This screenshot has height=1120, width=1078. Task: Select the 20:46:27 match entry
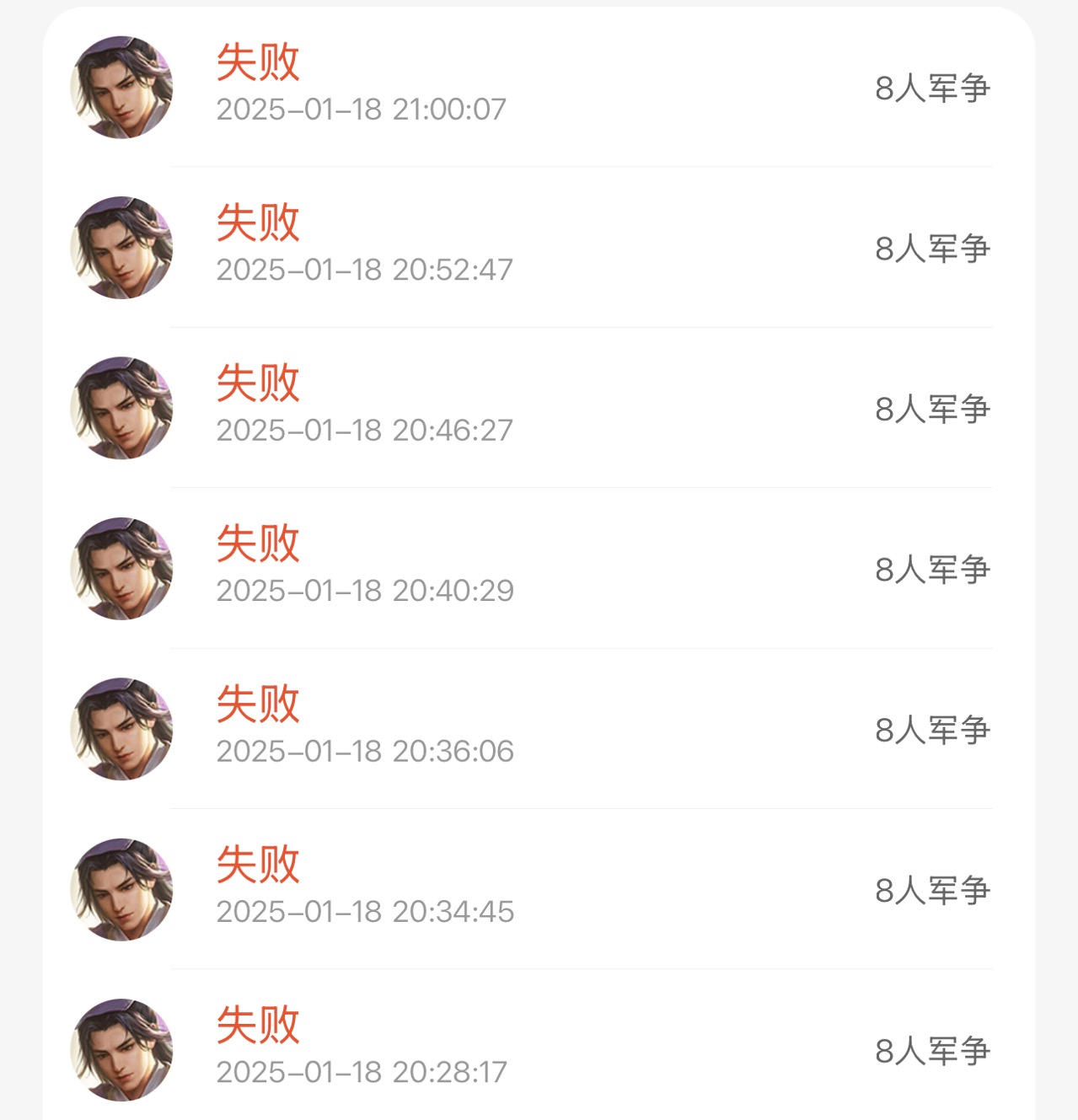coord(539,408)
